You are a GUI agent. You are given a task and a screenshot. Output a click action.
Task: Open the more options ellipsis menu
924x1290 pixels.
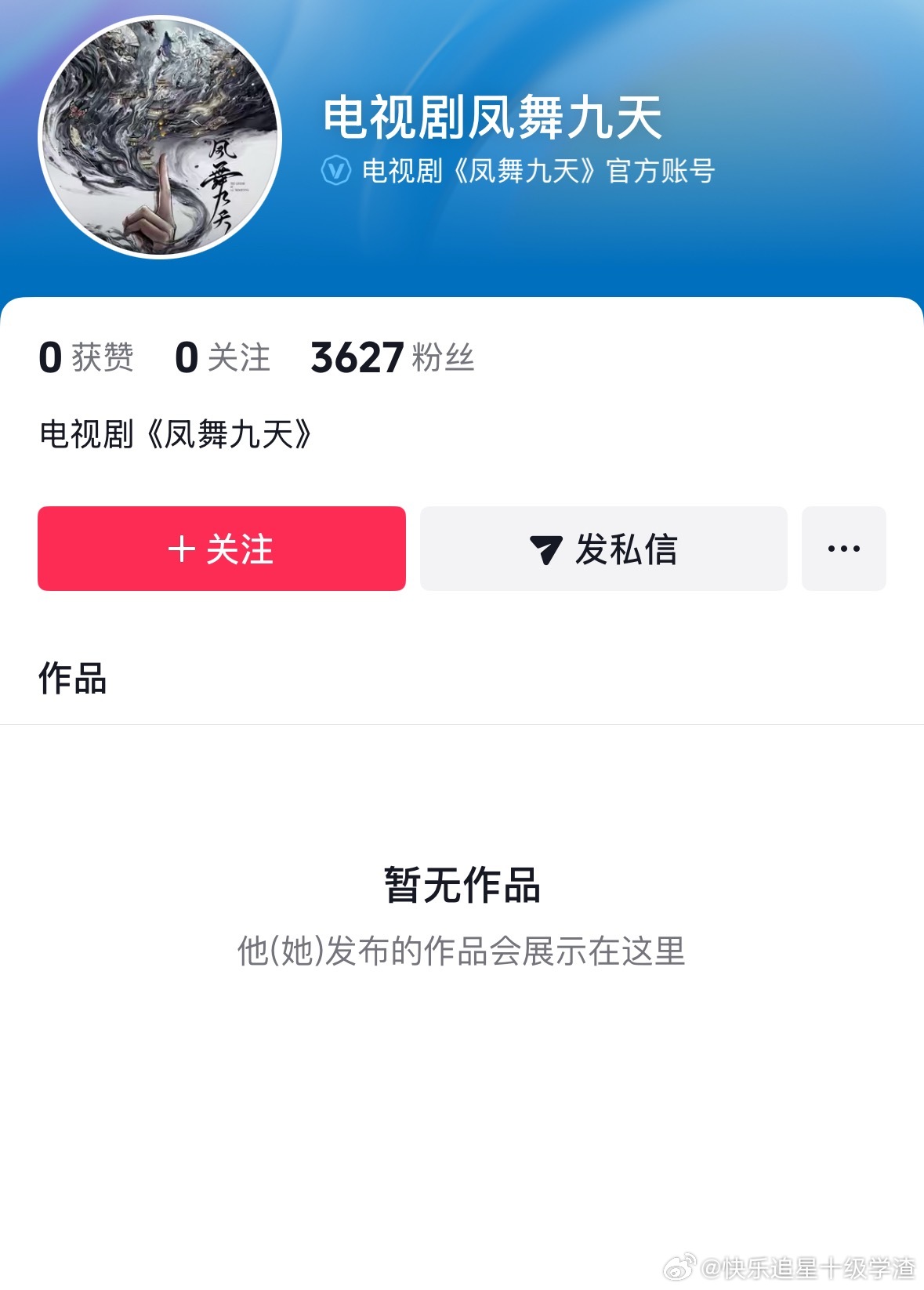[x=842, y=548]
